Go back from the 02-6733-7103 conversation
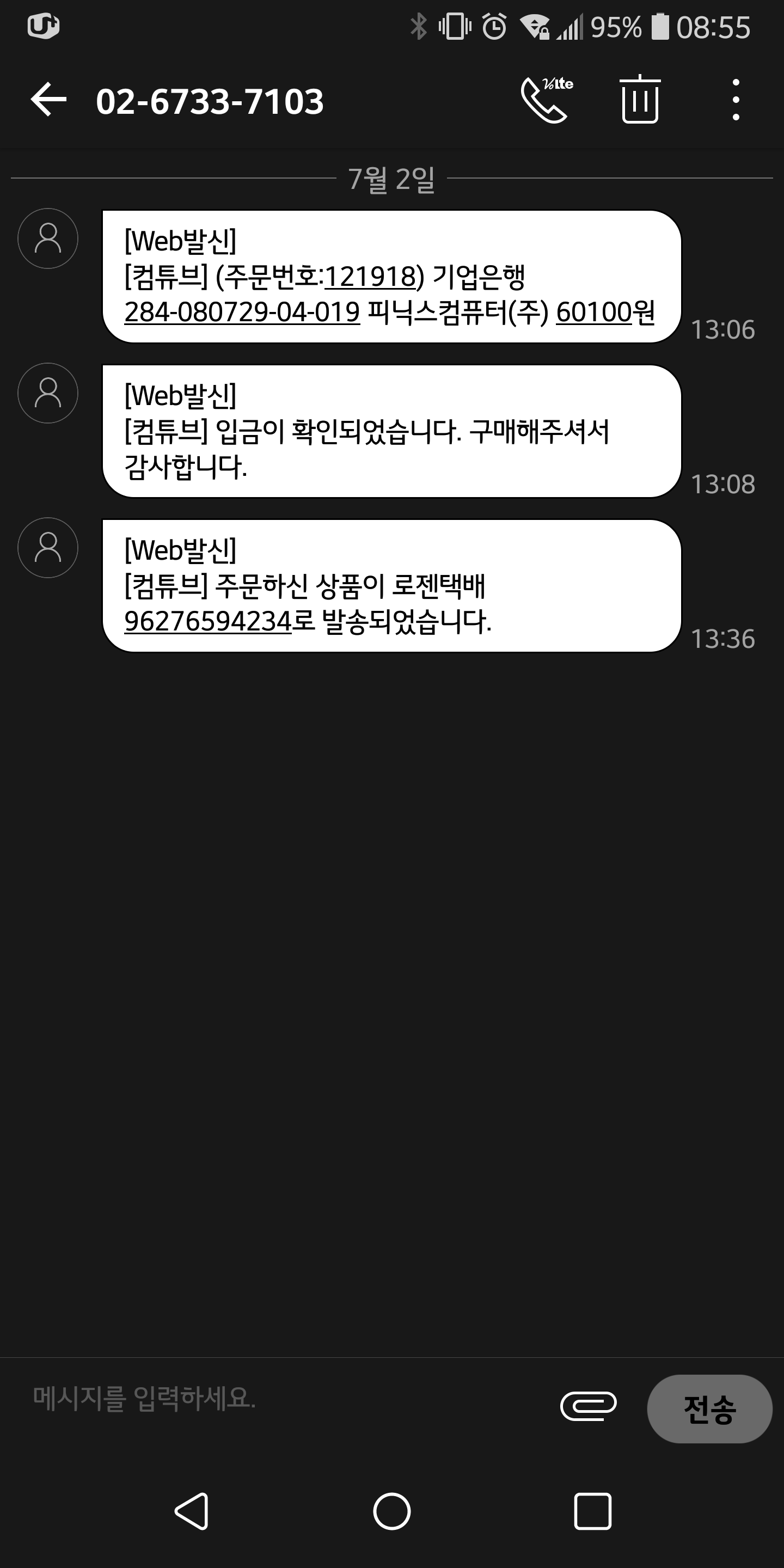This screenshot has width=784, height=1568. tap(48, 100)
